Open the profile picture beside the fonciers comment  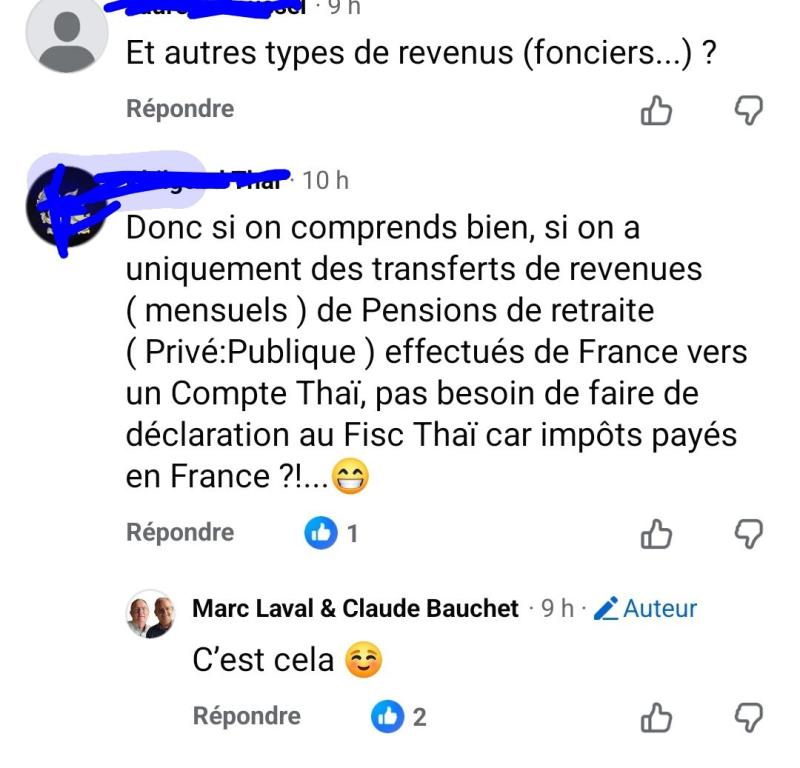click(67, 37)
